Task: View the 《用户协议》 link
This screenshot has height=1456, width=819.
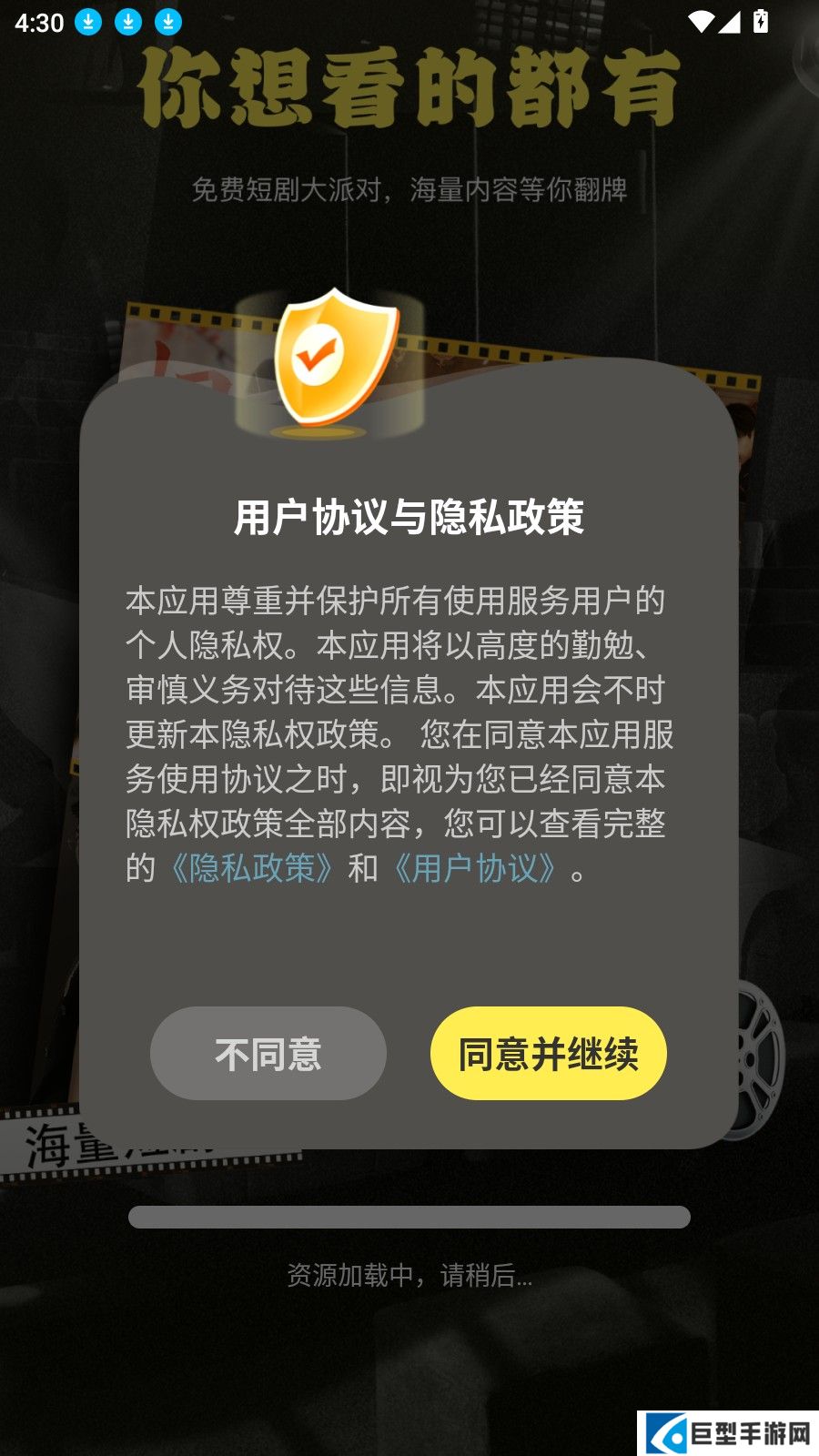Action: click(474, 868)
